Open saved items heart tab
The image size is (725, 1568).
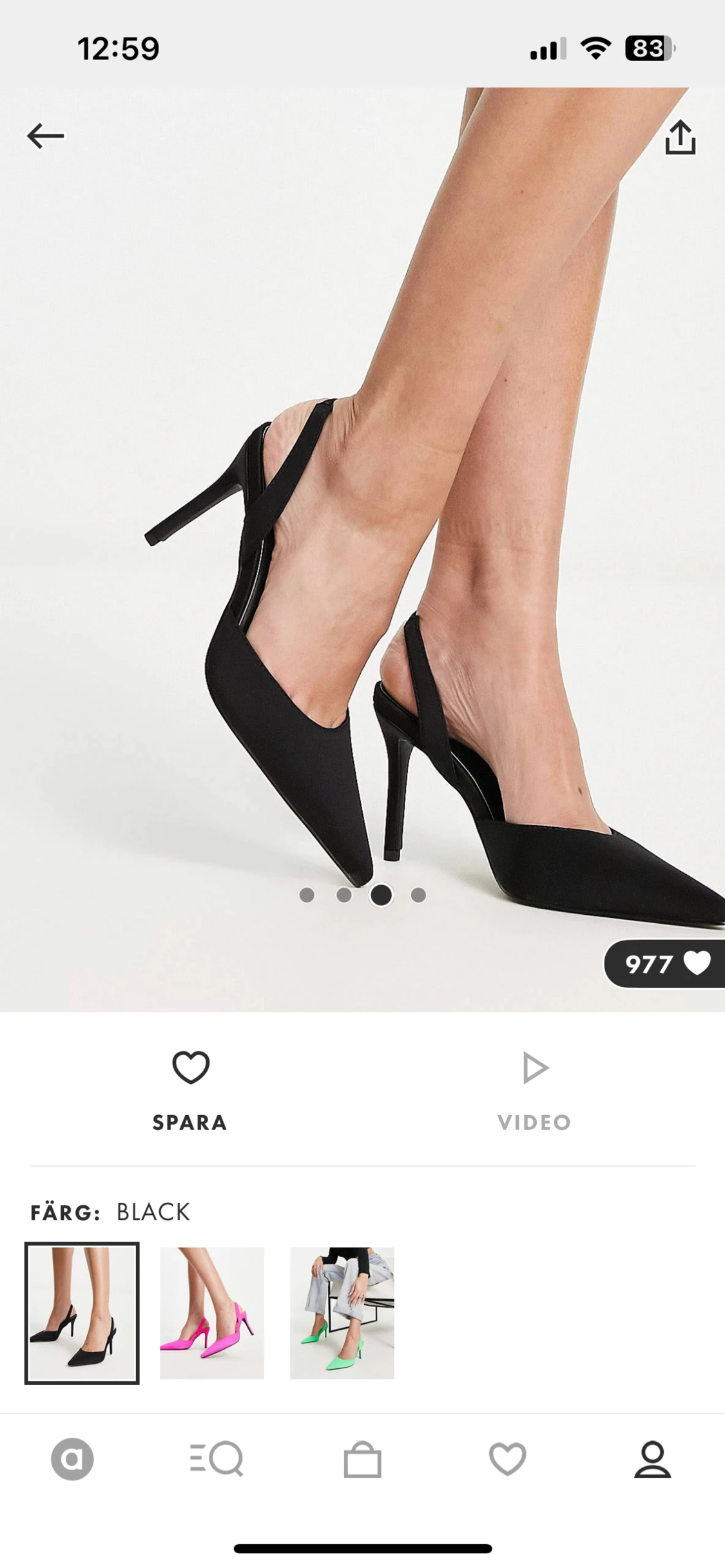click(x=508, y=1459)
